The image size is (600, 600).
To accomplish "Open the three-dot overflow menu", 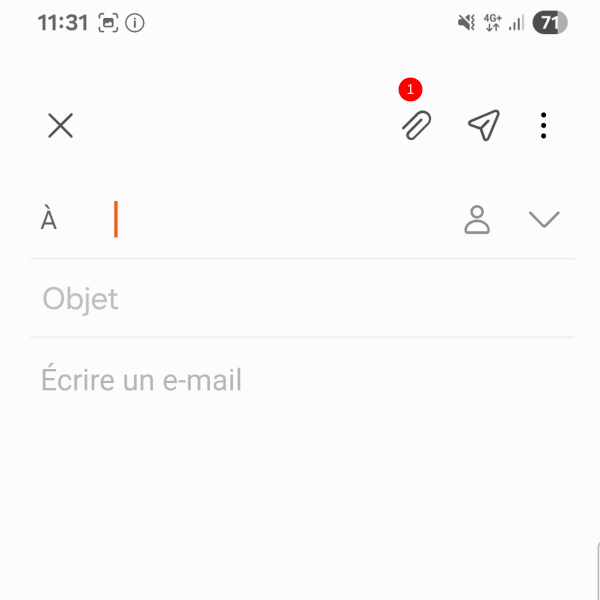I will [543, 126].
